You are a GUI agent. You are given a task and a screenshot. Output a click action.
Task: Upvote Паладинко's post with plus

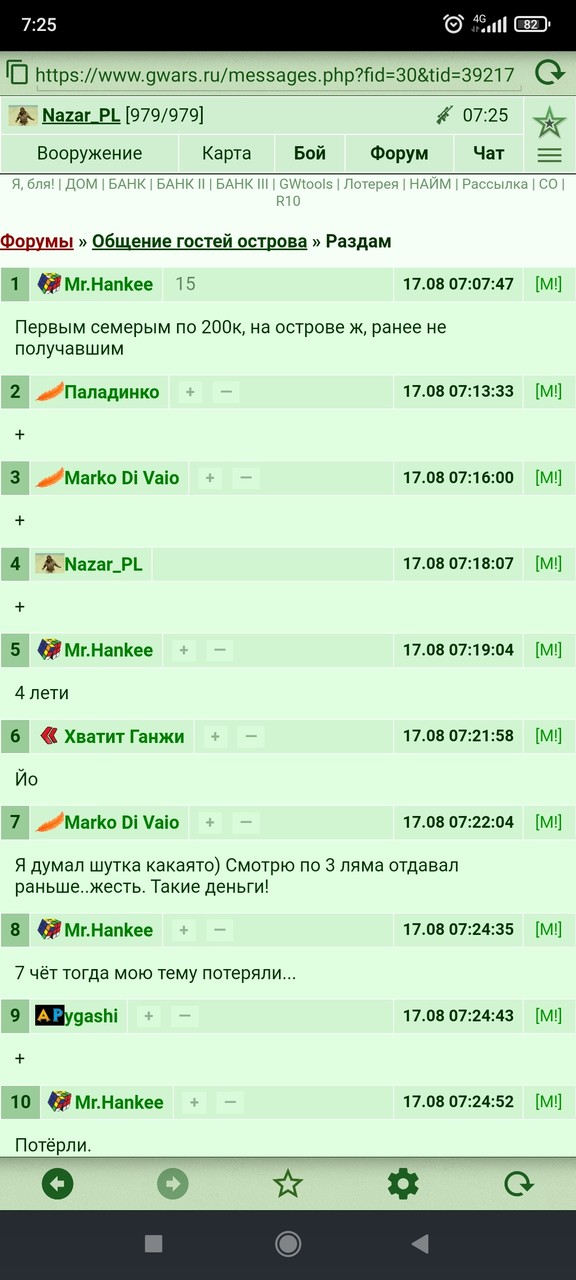coord(189,392)
